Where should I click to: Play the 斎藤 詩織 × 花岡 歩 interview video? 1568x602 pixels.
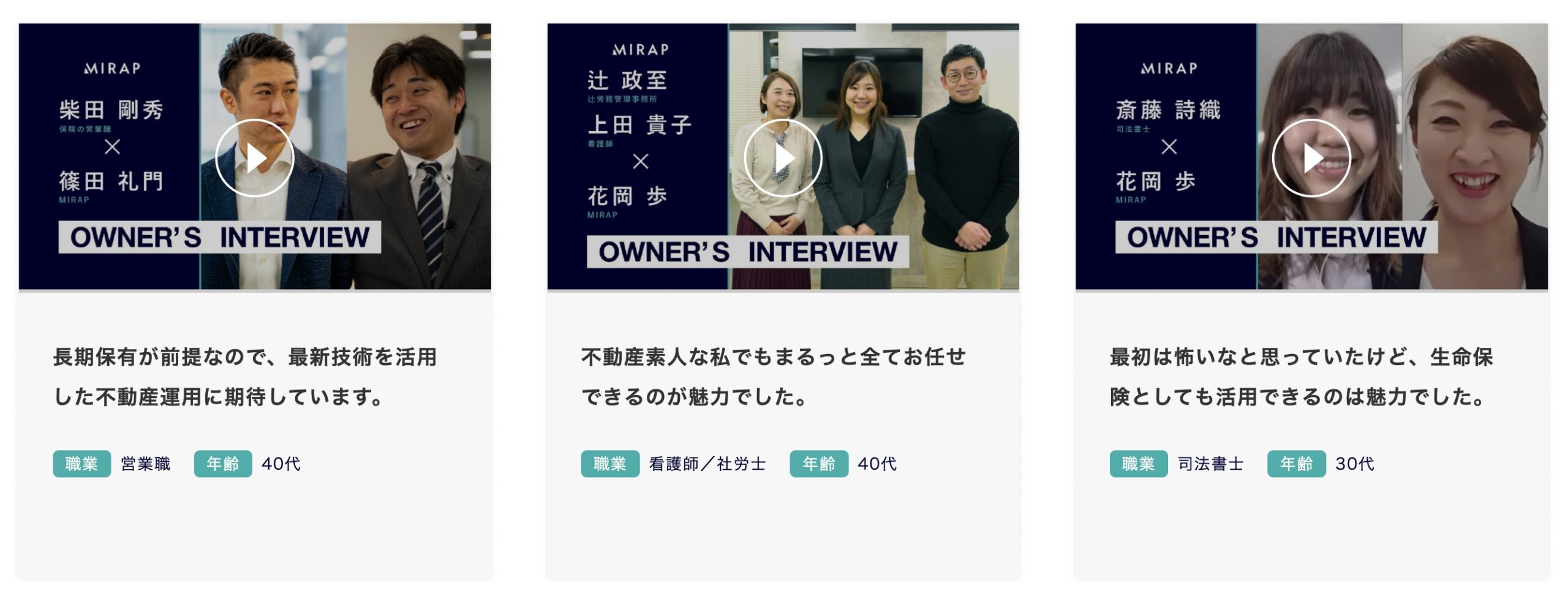[x=1311, y=158]
